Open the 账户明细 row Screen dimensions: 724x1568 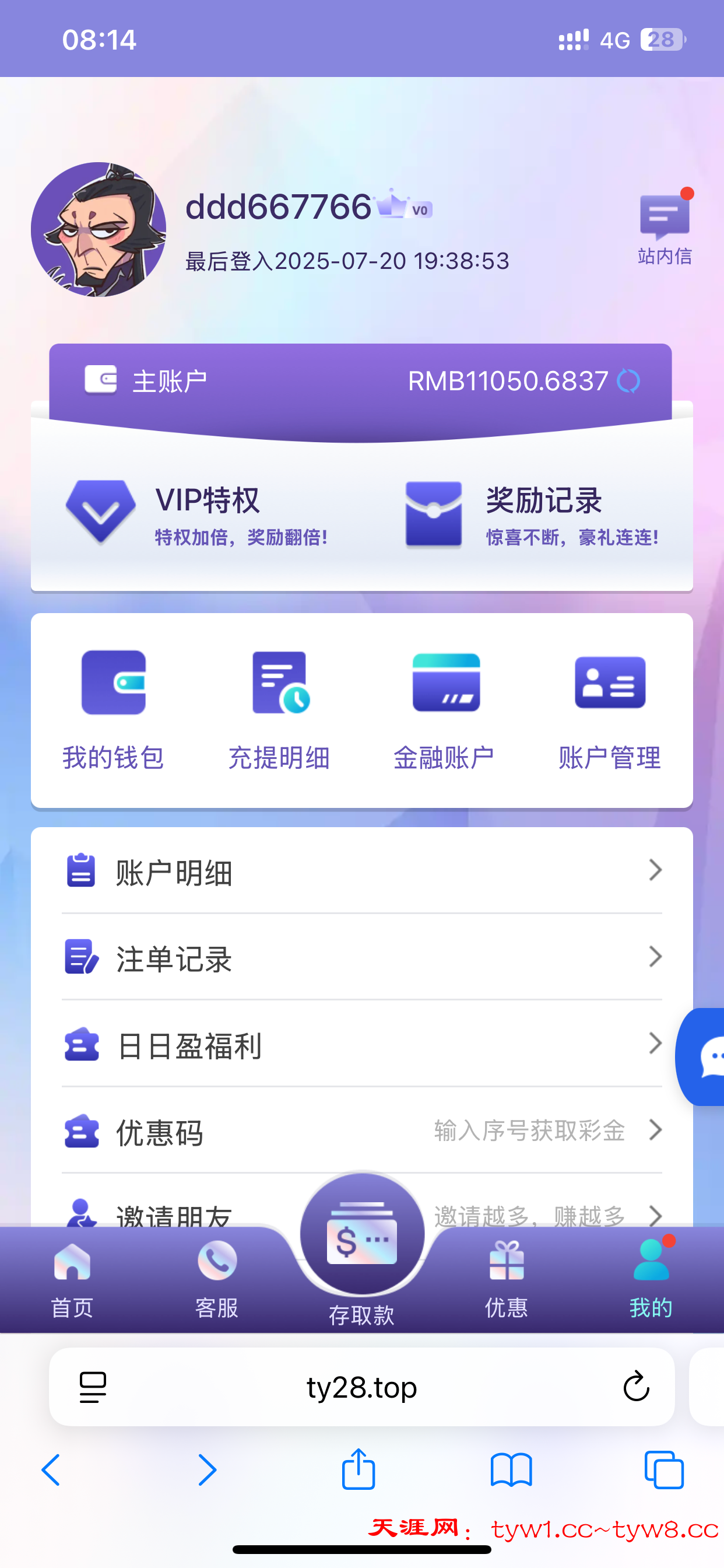(361, 871)
